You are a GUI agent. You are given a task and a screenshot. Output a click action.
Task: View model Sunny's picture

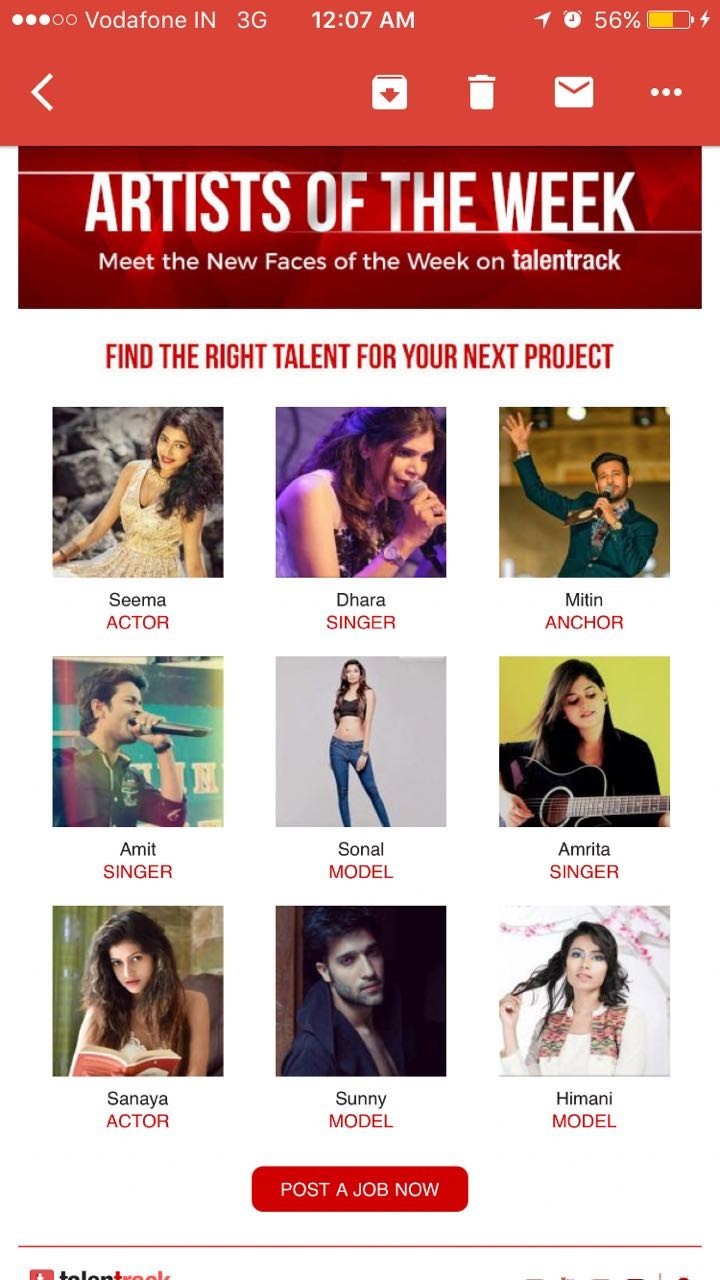coord(361,991)
